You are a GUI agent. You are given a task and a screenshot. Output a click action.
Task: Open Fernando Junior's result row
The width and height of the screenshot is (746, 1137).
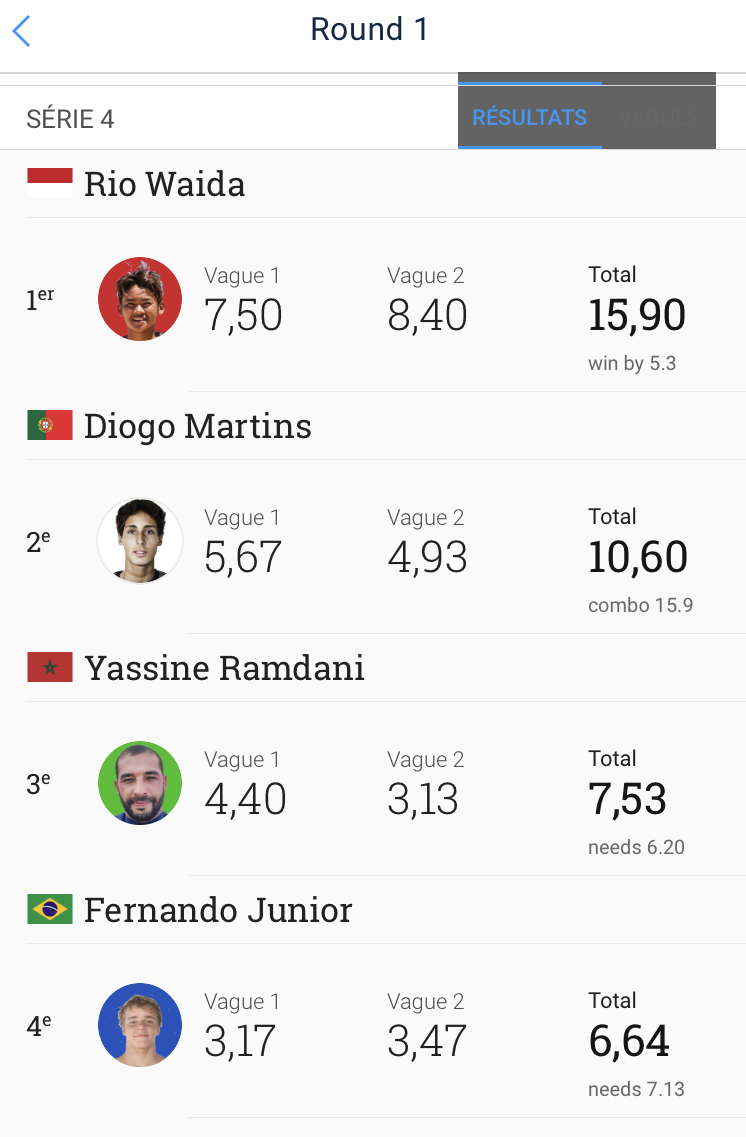point(373,1030)
